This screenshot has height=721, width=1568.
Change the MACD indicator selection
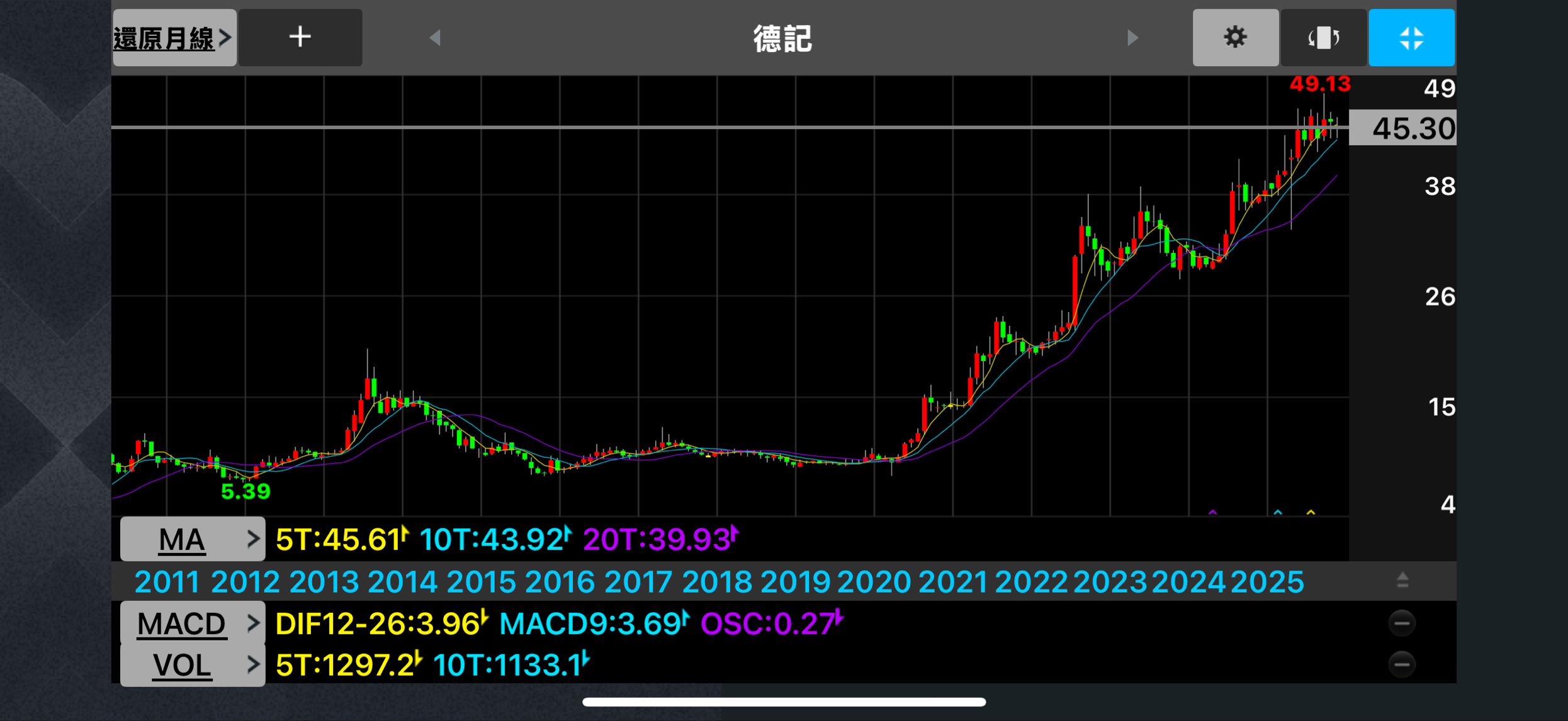193,623
